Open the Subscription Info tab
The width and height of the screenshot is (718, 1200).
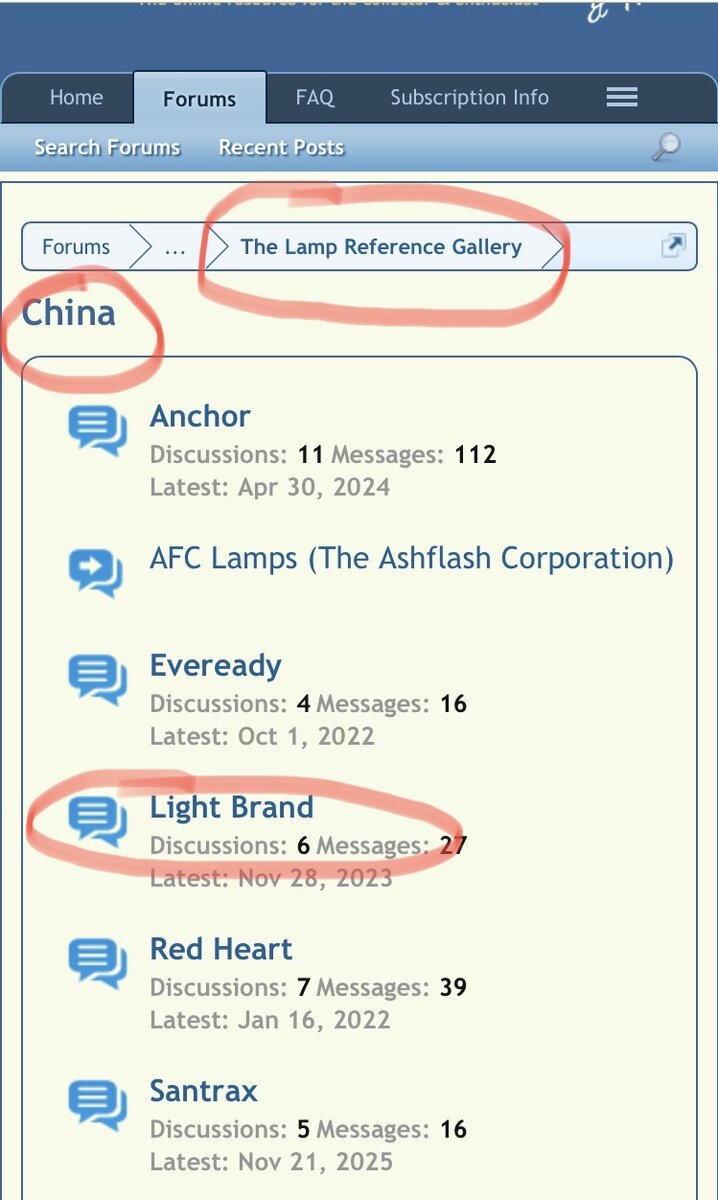469,98
